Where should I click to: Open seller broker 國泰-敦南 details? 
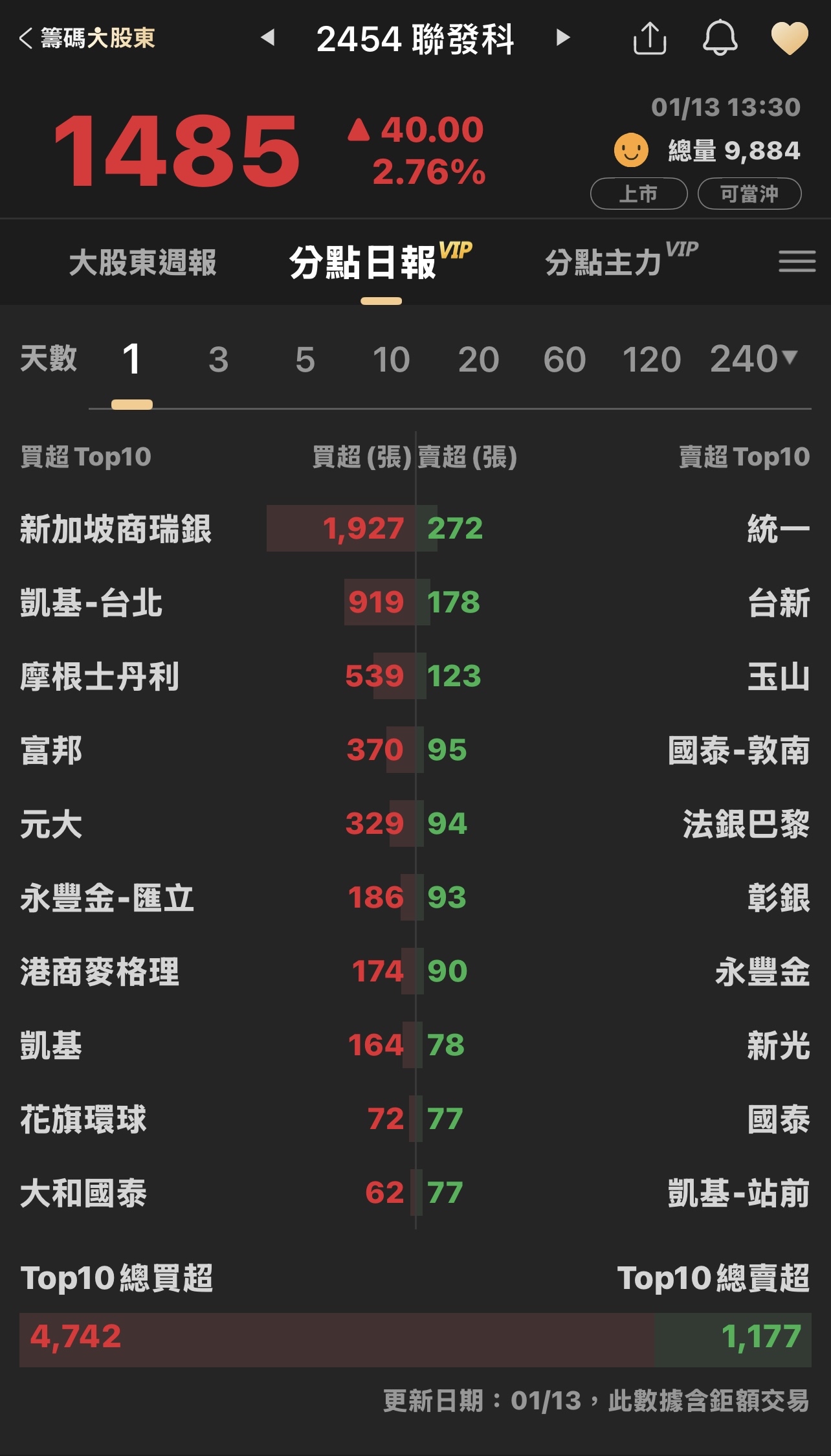point(738,751)
